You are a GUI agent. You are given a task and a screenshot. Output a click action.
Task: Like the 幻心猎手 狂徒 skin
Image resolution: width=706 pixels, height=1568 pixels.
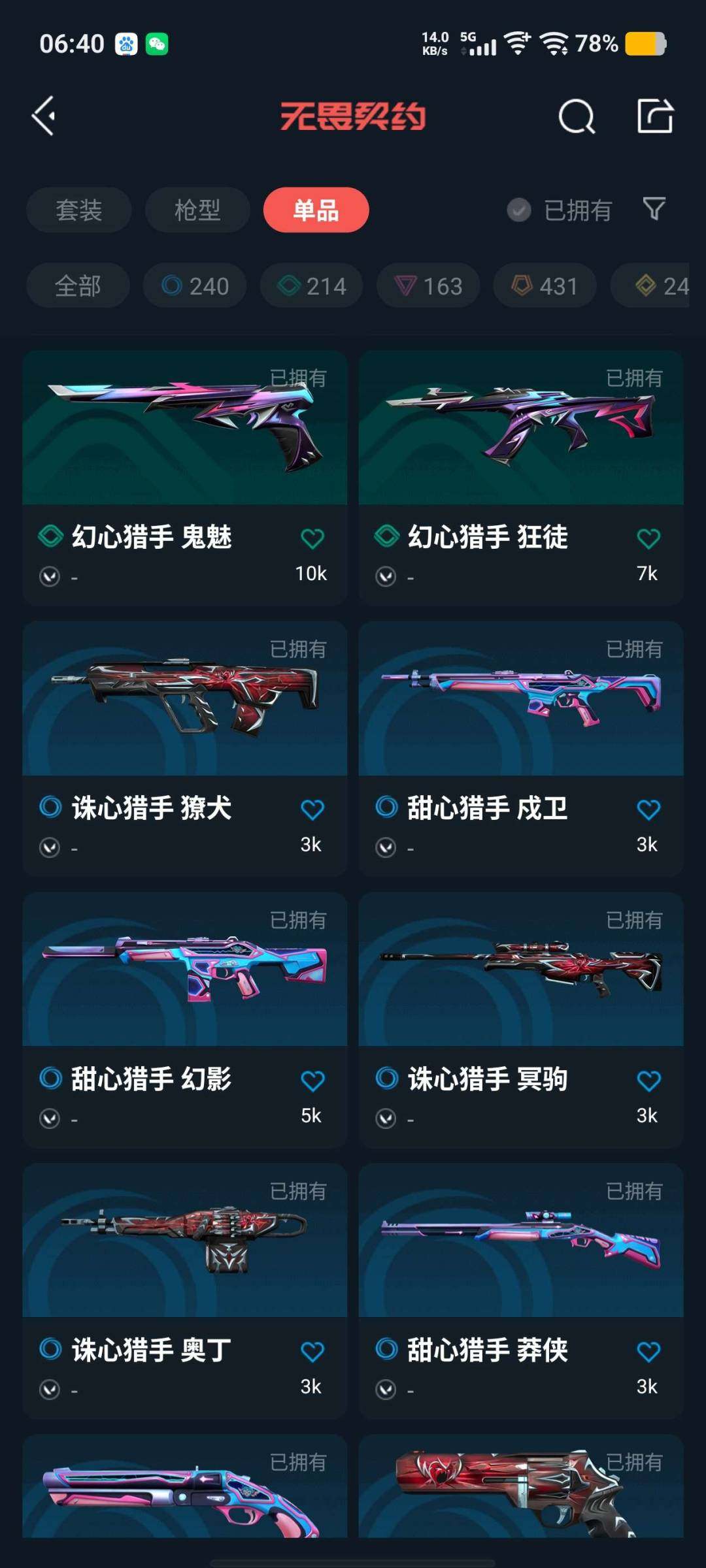[x=648, y=539]
